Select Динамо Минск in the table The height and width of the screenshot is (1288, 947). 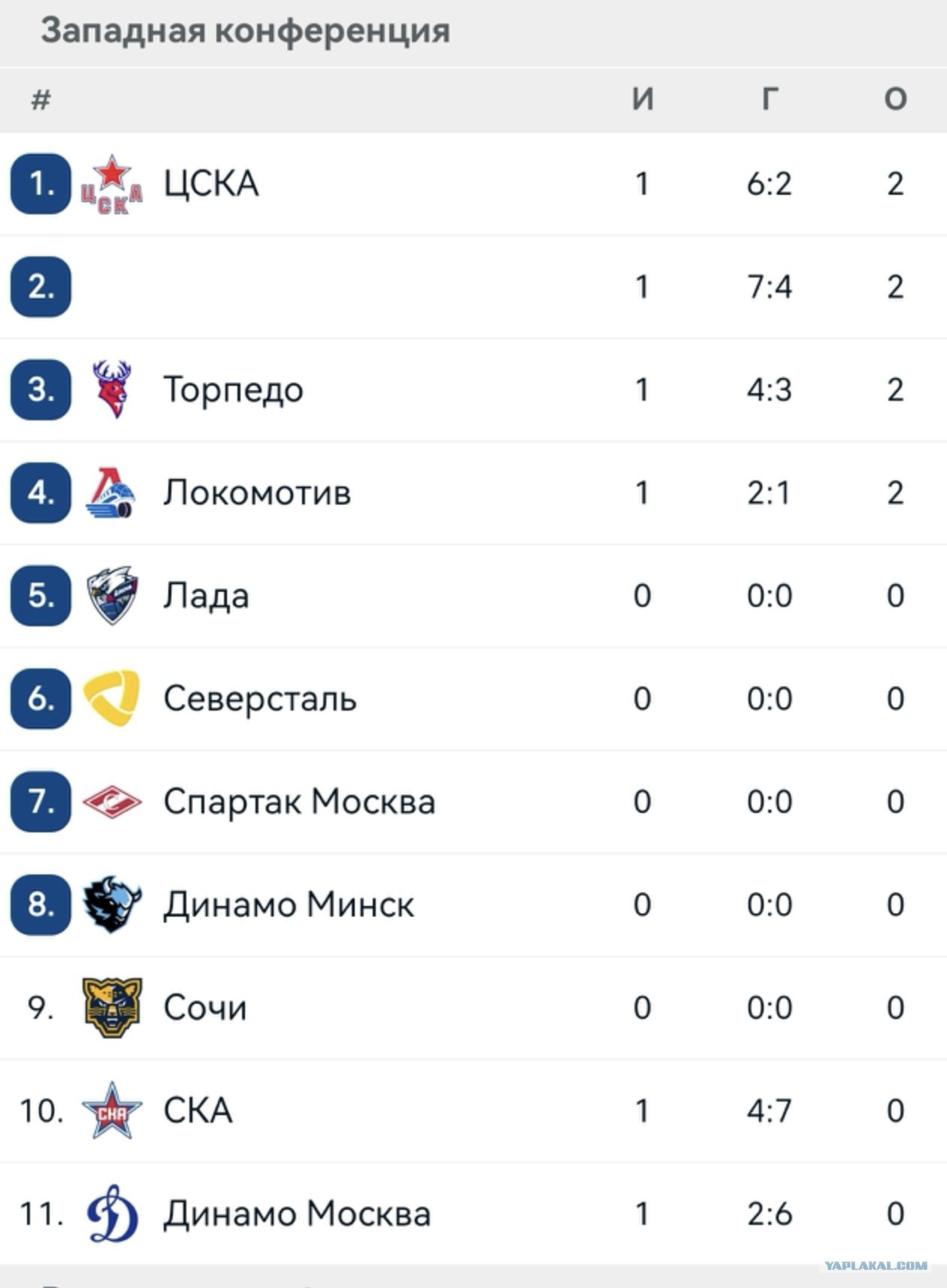tap(473, 905)
